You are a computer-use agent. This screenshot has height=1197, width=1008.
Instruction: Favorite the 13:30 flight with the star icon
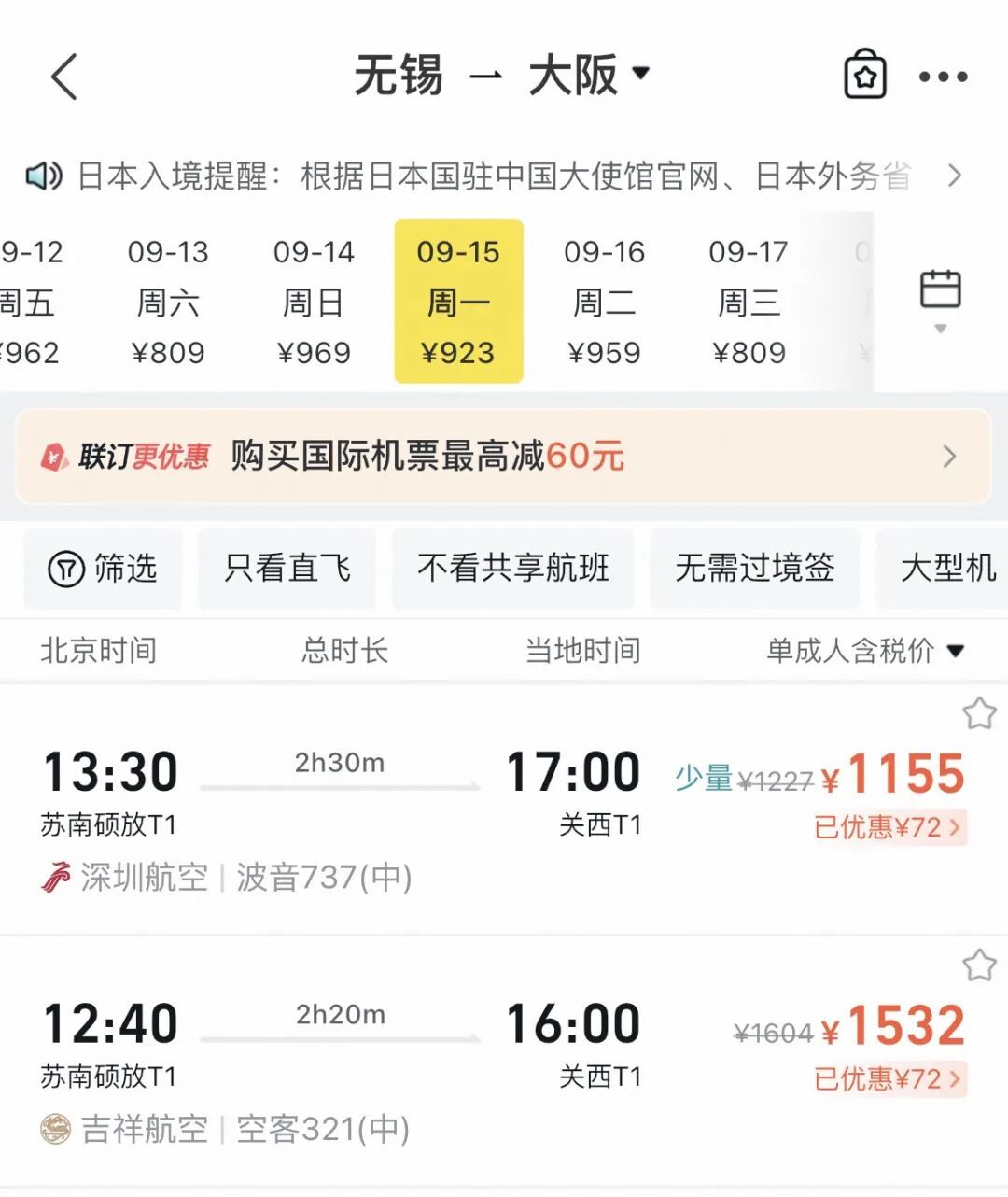click(x=980, y=711)
